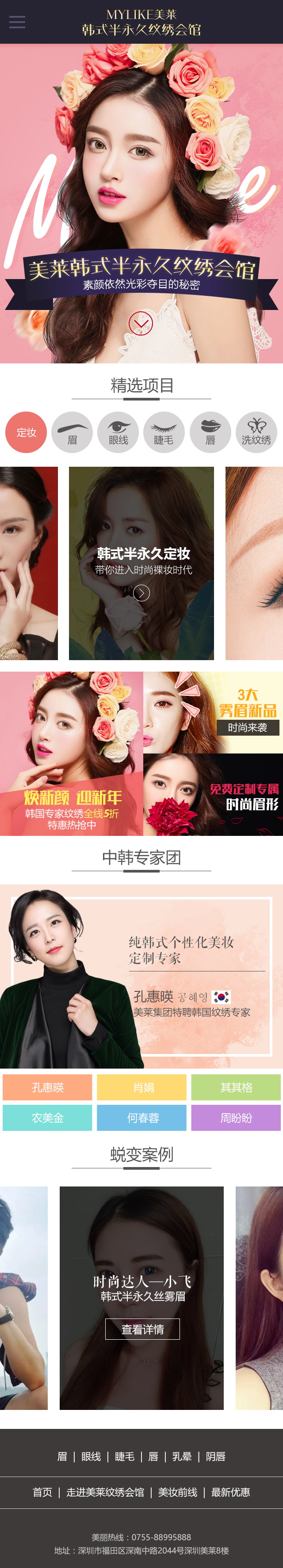The height and width of the screenshot is (1568, 283).
Task: Select the 定妆 category
Action: pos(26,432)
